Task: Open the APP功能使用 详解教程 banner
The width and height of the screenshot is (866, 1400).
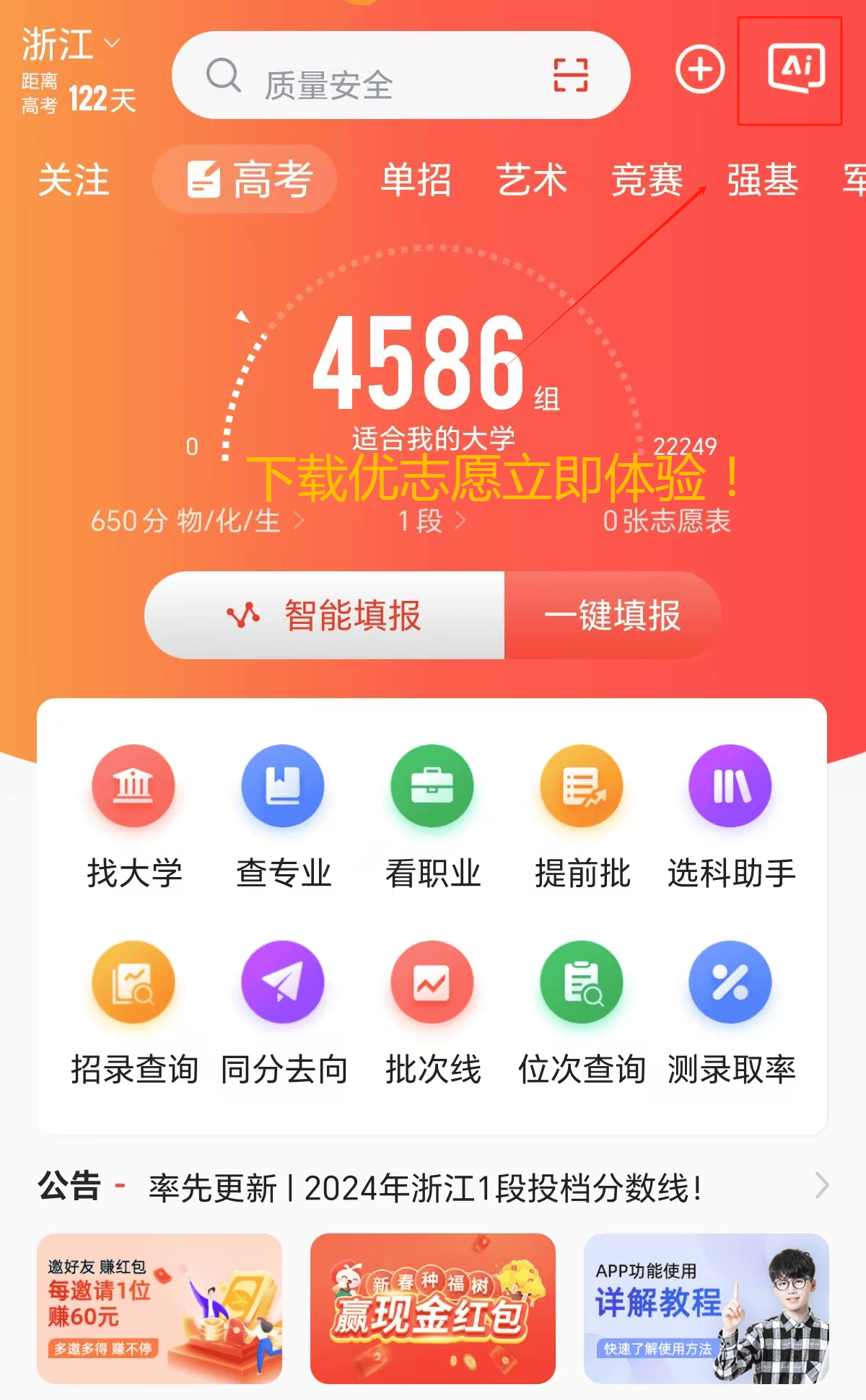Action: pyautogui.click(x=707, y=1308)
